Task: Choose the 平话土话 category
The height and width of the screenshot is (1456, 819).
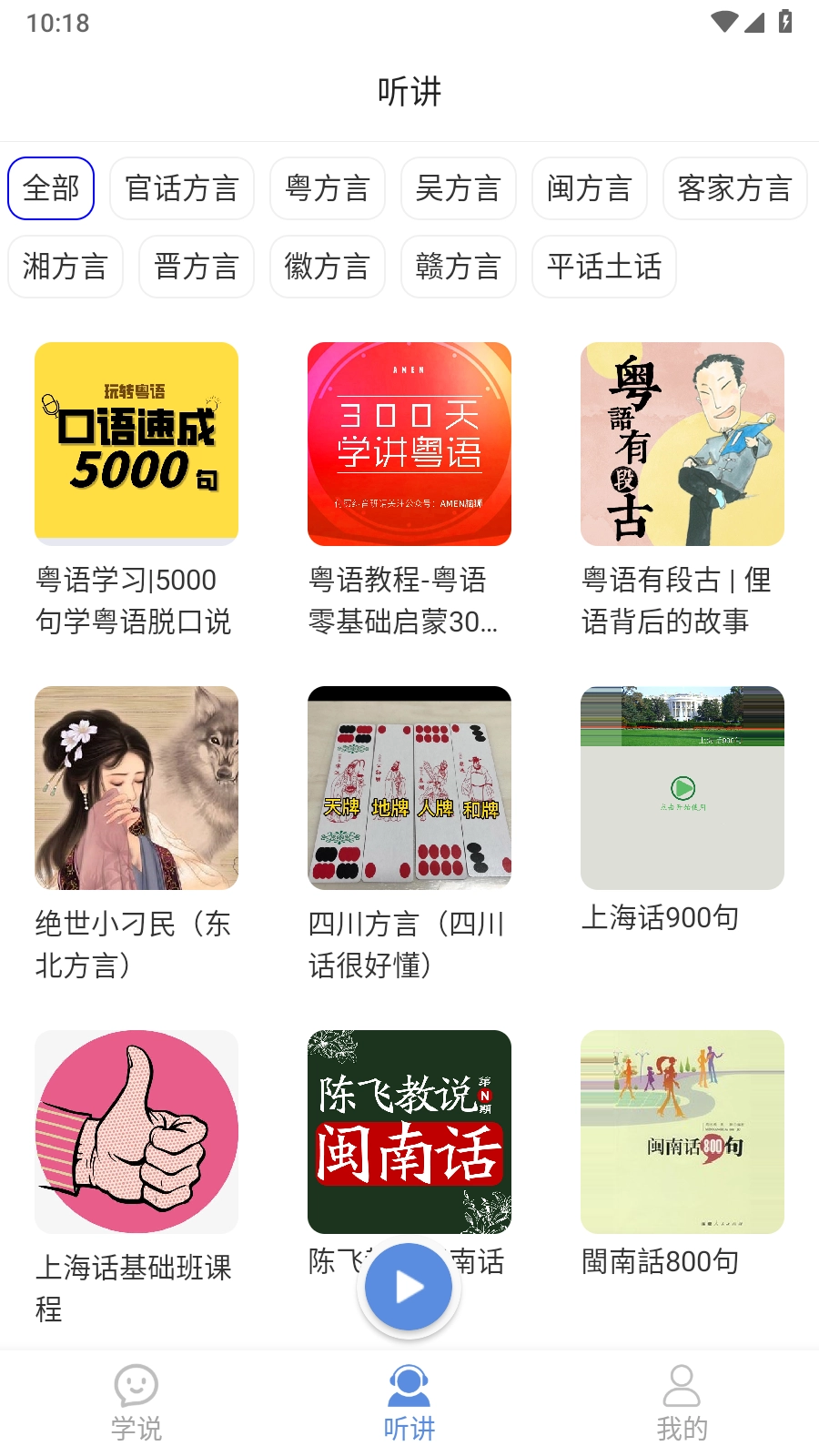Action: pyautogui.click(x=603, y=267)
